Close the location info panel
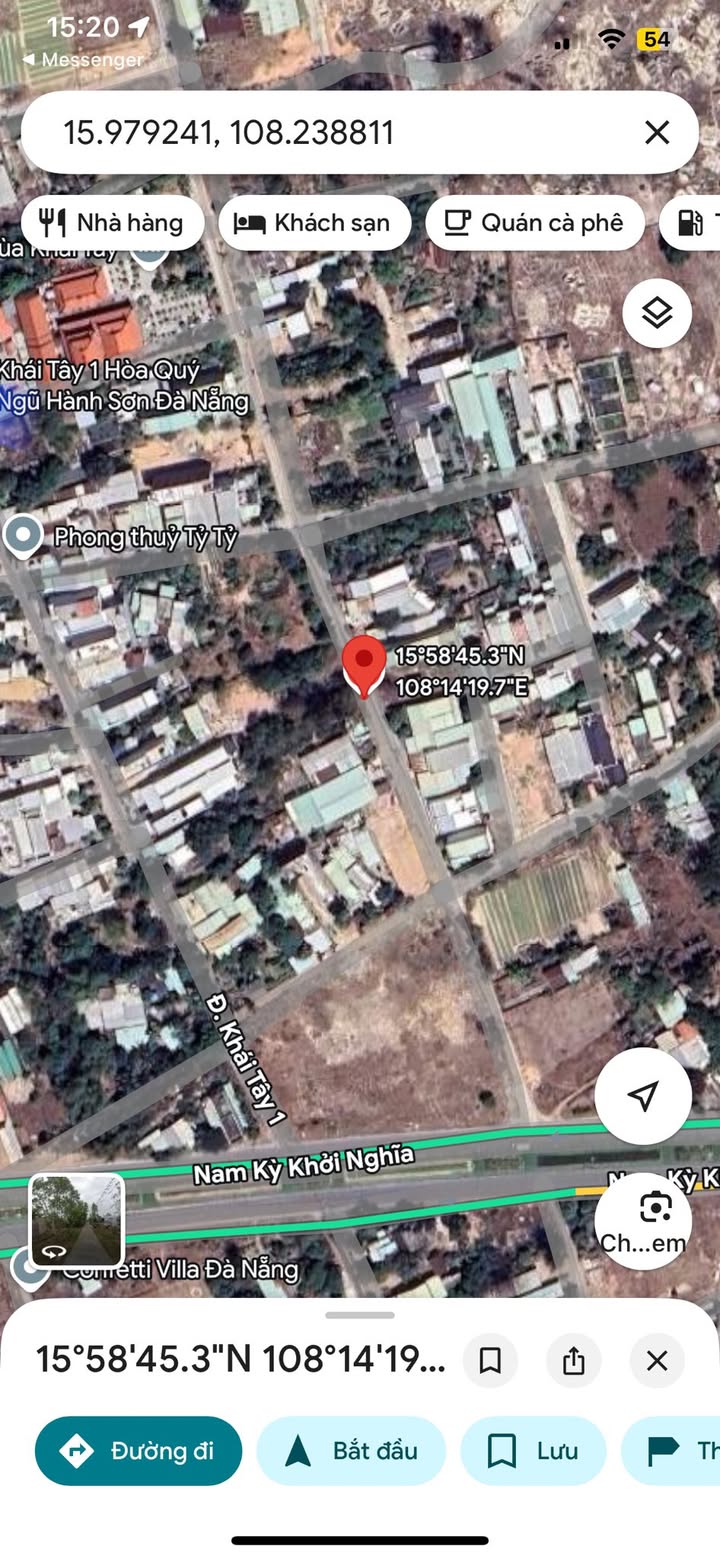This screenshot has width=720, height=1559. click(x=657, y=1361)
